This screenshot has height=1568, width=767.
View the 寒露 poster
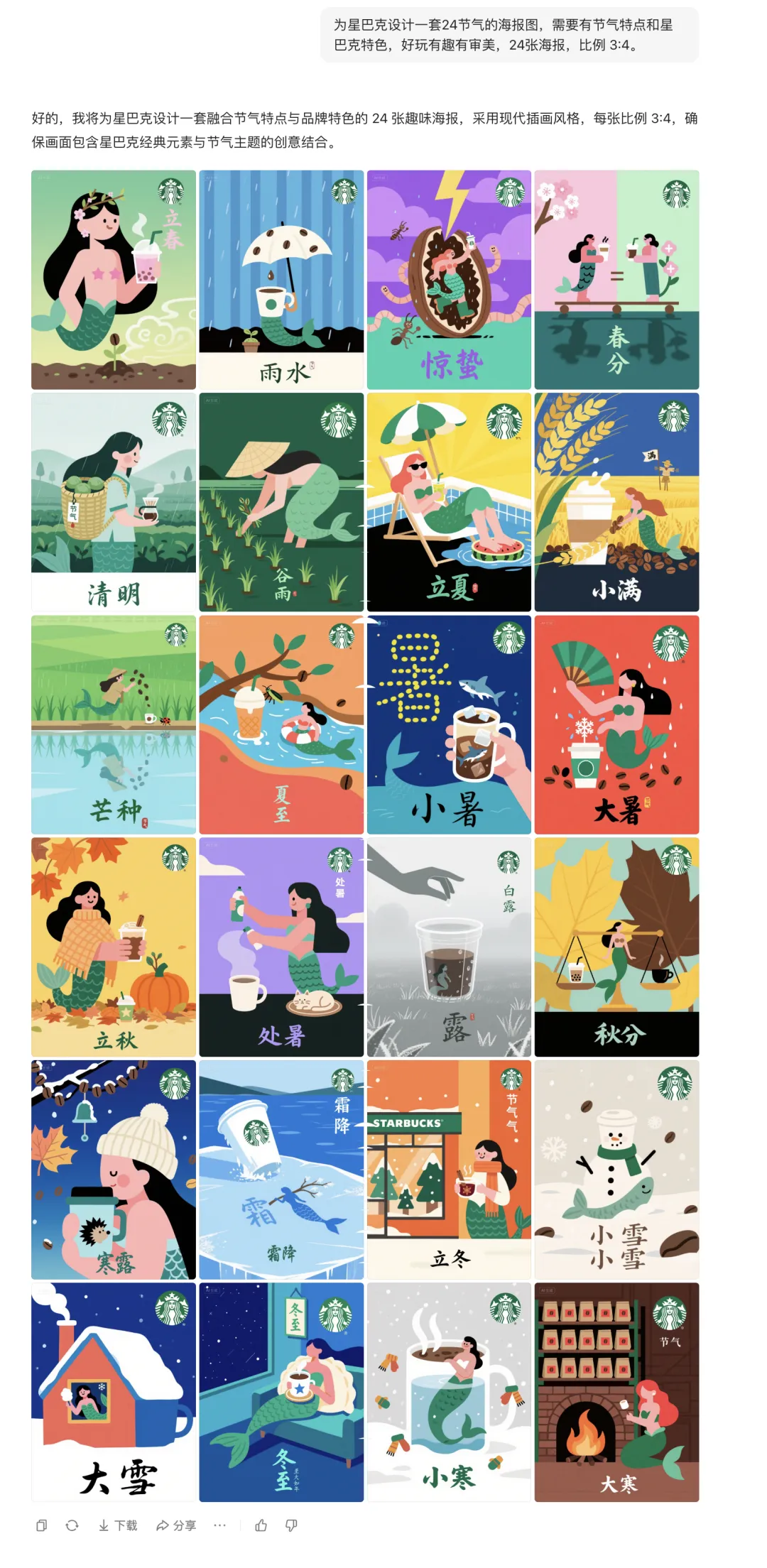coord(114,1170)
